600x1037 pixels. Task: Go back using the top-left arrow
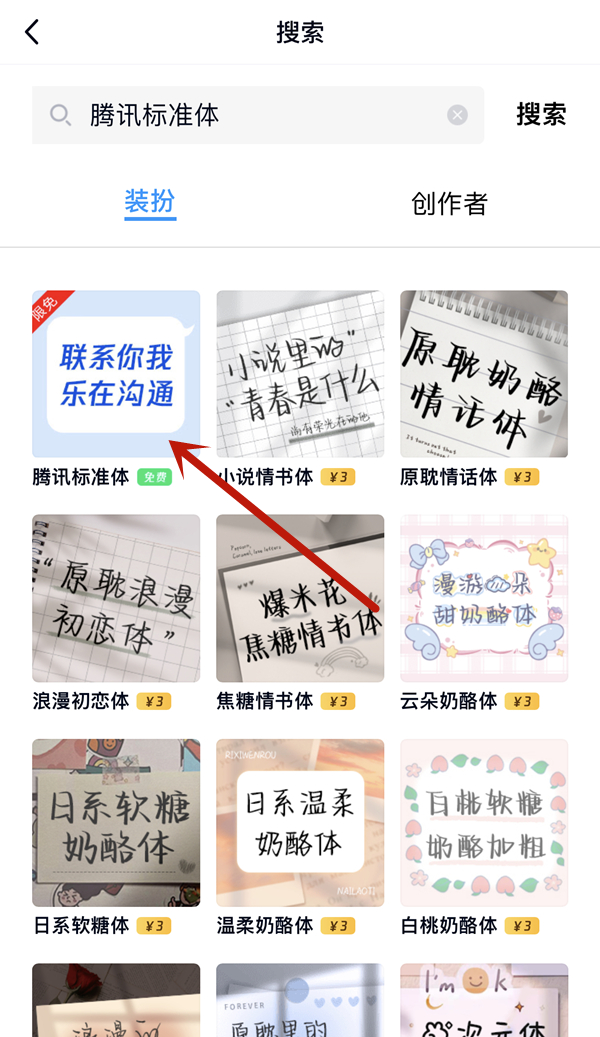tap(32, 32)
